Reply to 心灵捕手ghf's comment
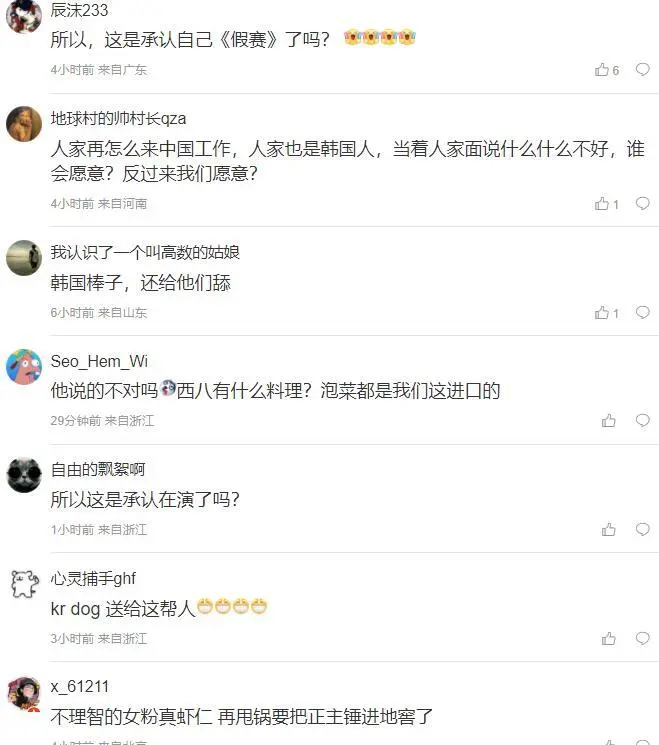Image resolution: width=659 pixels, height=745 pixels. [642, 638]
